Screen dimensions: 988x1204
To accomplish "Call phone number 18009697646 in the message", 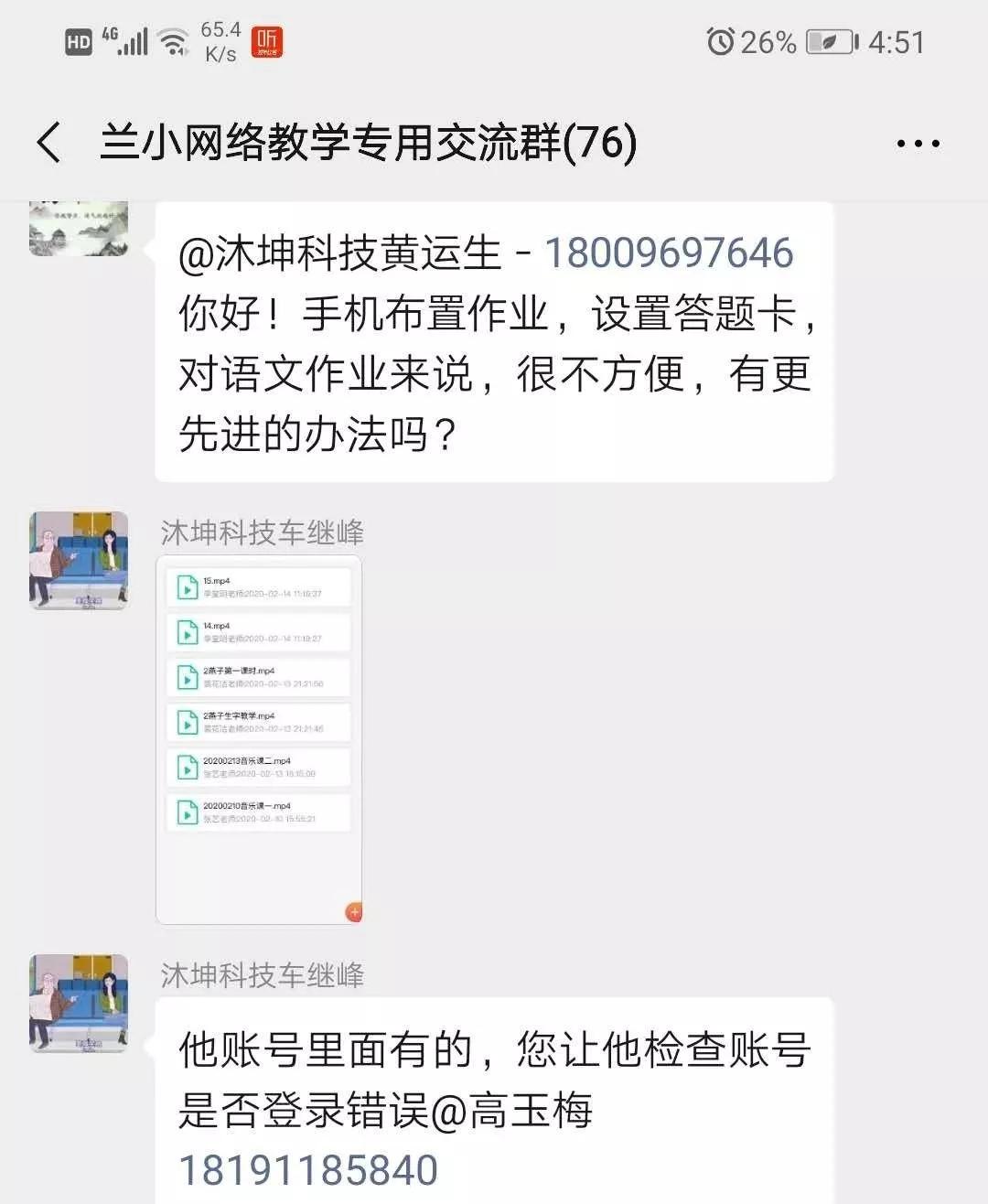I will (669, 253).
